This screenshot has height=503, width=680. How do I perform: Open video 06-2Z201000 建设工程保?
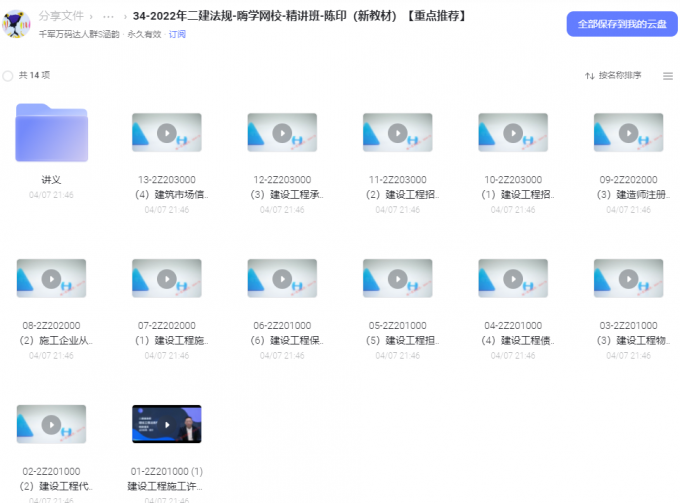click(282, 279)
